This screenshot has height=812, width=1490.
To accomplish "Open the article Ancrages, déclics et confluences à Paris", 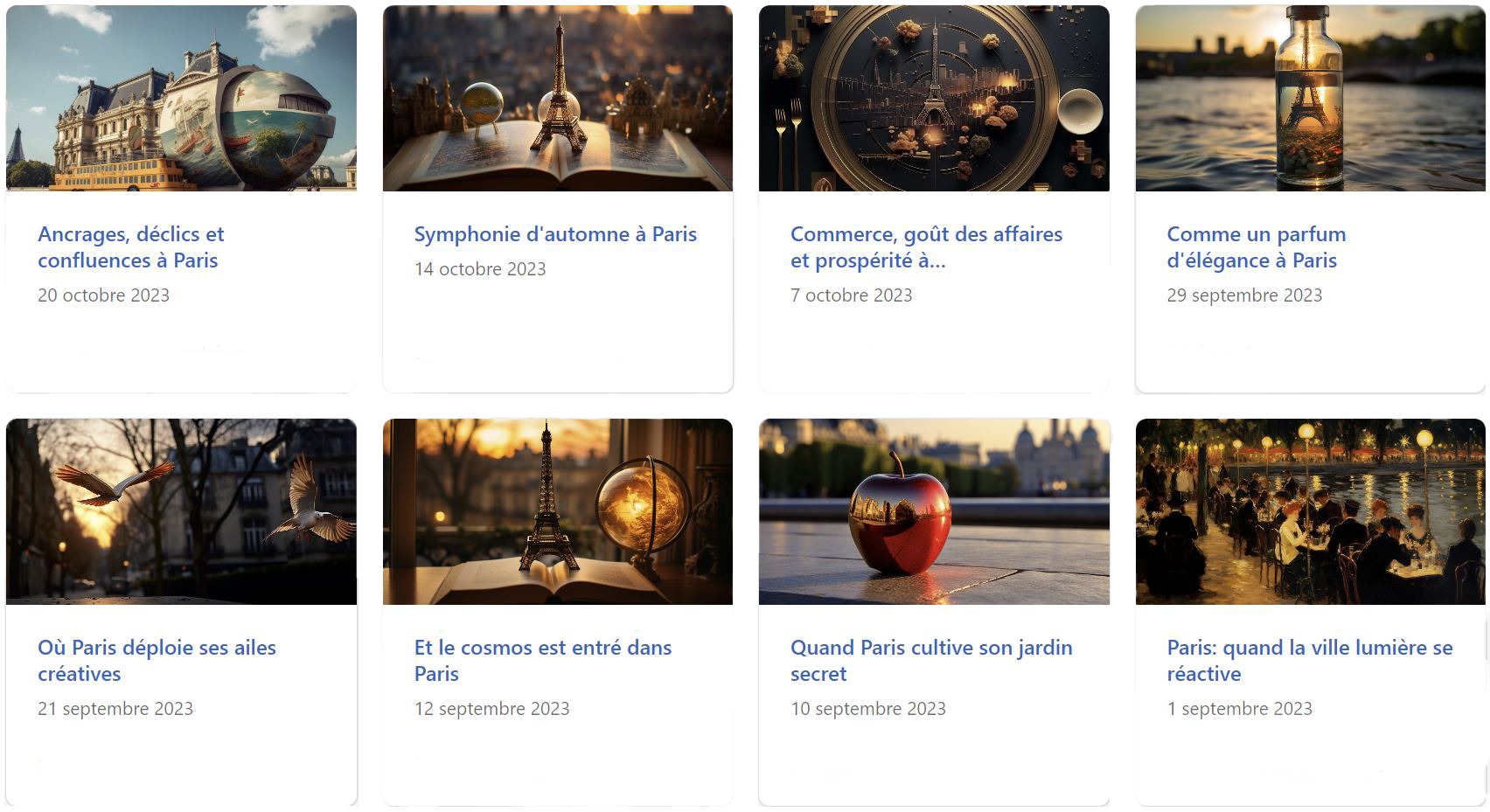I will click(x=131, y=247).
